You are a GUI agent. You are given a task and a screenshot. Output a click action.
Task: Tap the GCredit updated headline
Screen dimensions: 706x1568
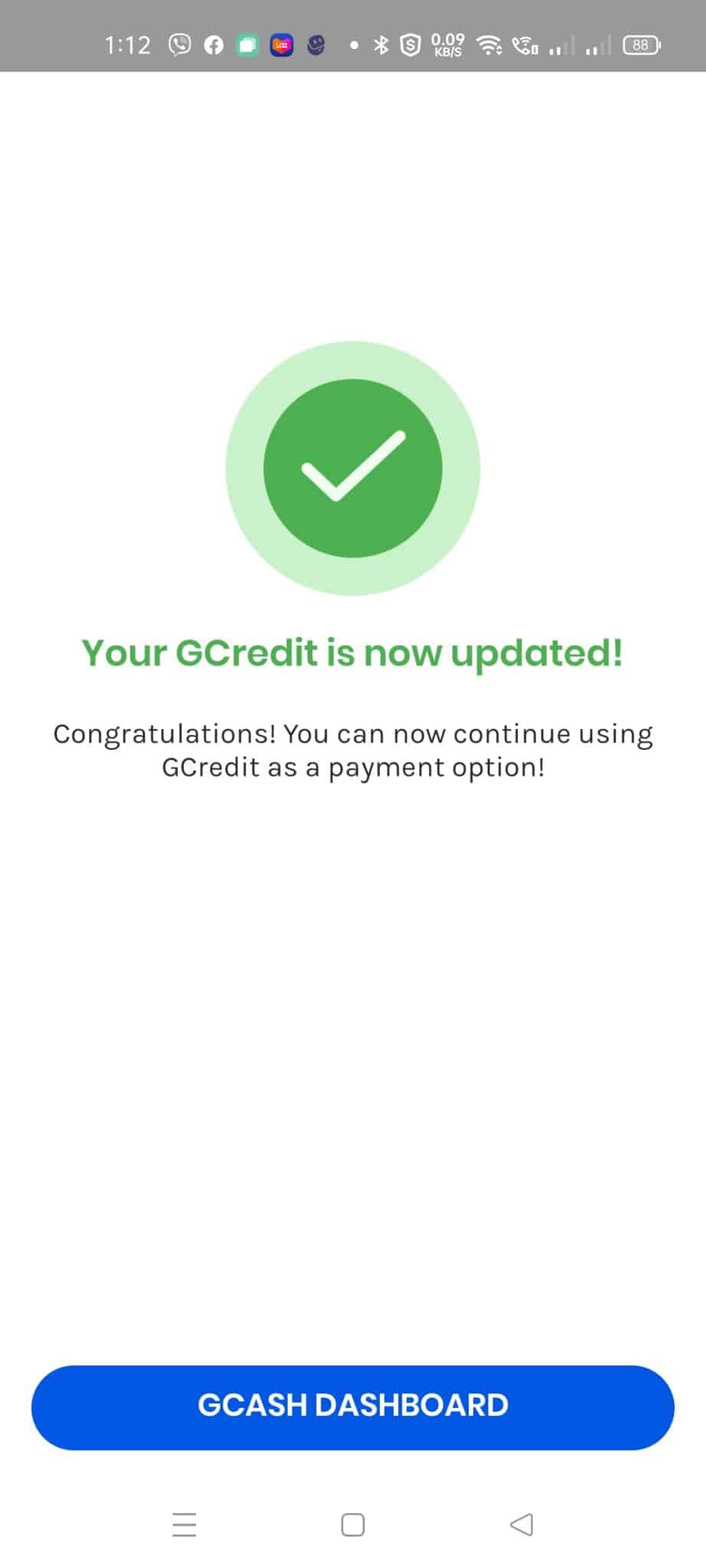pos(352,652)
